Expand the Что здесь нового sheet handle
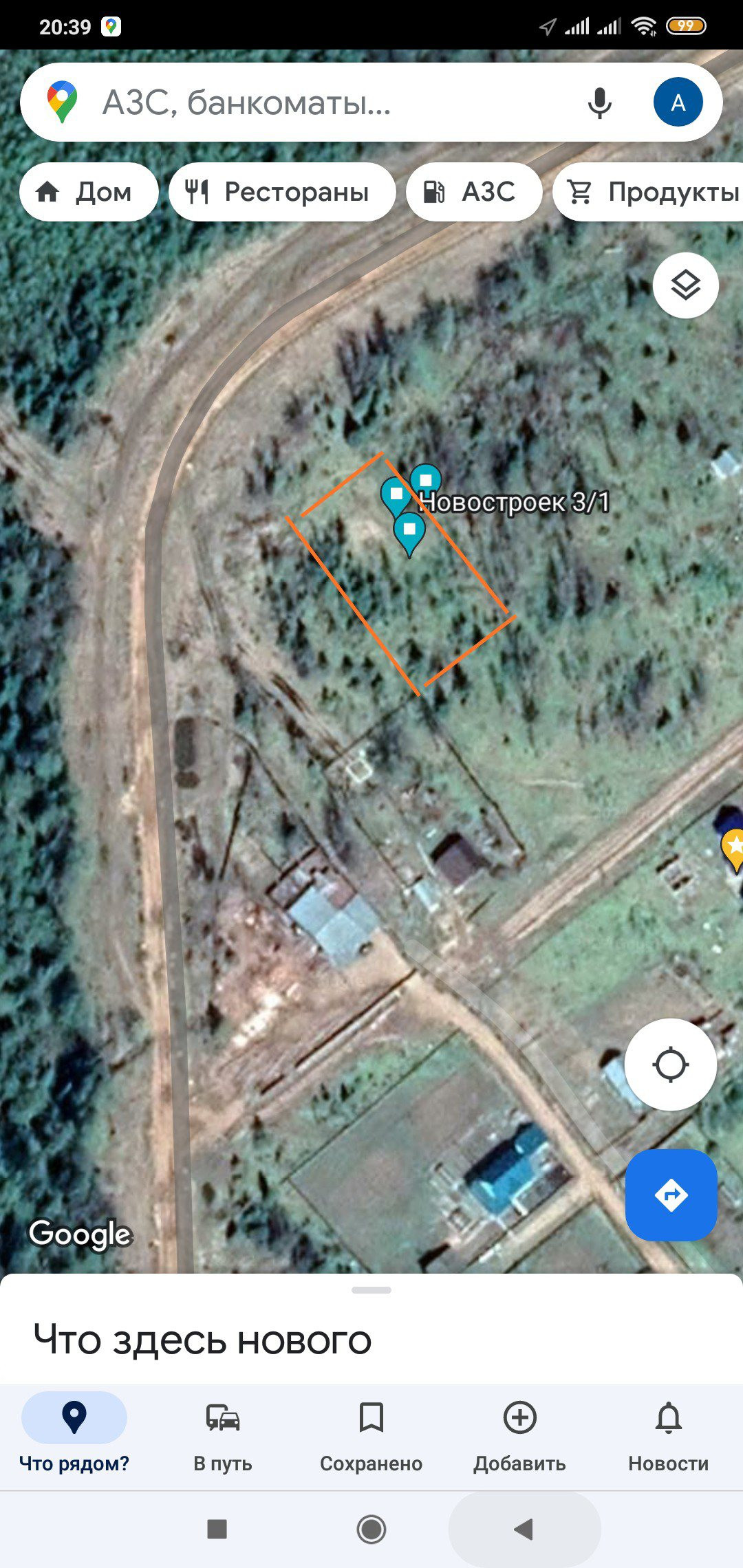Image resolution: width=743 pixels, height=1568 pixels. pos(371,1290)
